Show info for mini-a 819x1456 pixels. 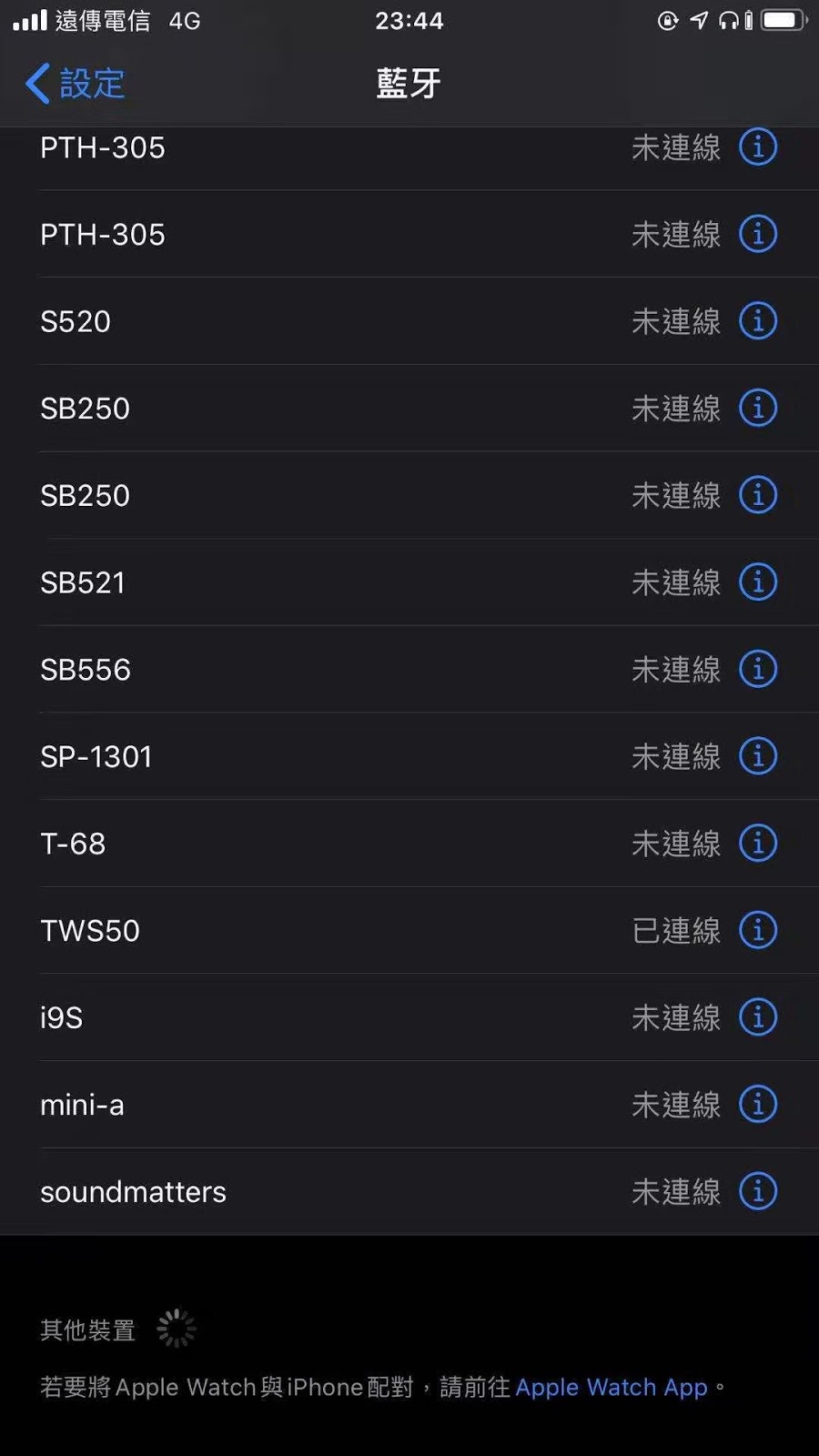click(x=758, y=1105)
